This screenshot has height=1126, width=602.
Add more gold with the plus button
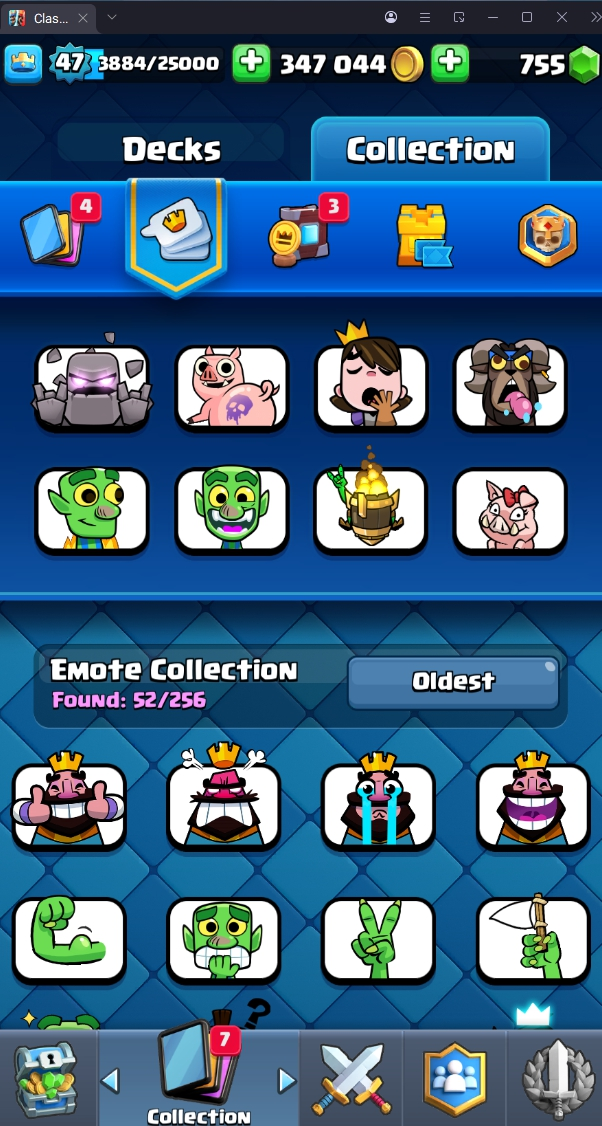(451, 64)
